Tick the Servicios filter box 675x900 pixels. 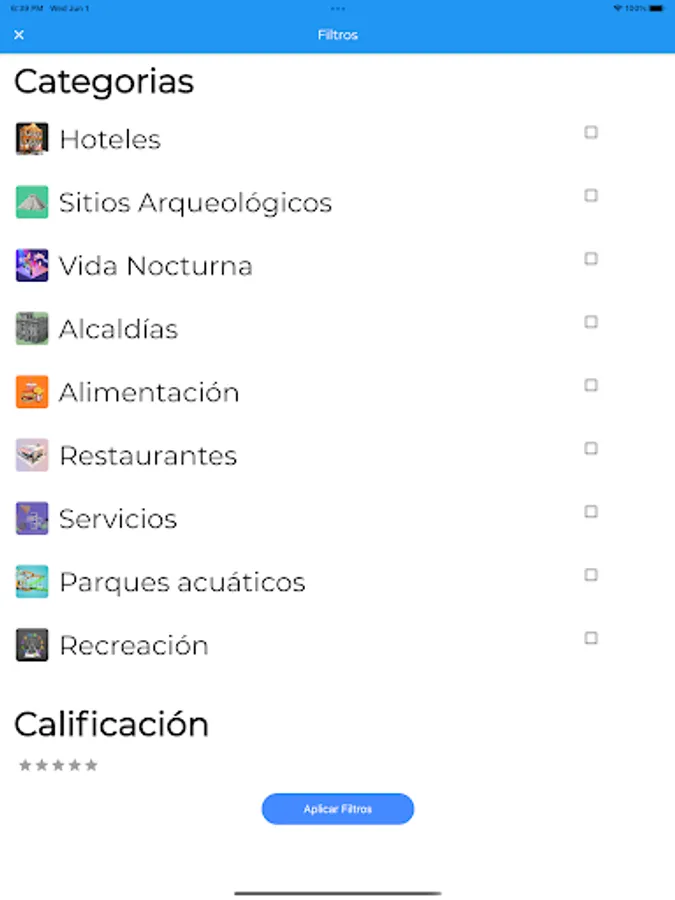pyautogui.click(x=591, y=512)
